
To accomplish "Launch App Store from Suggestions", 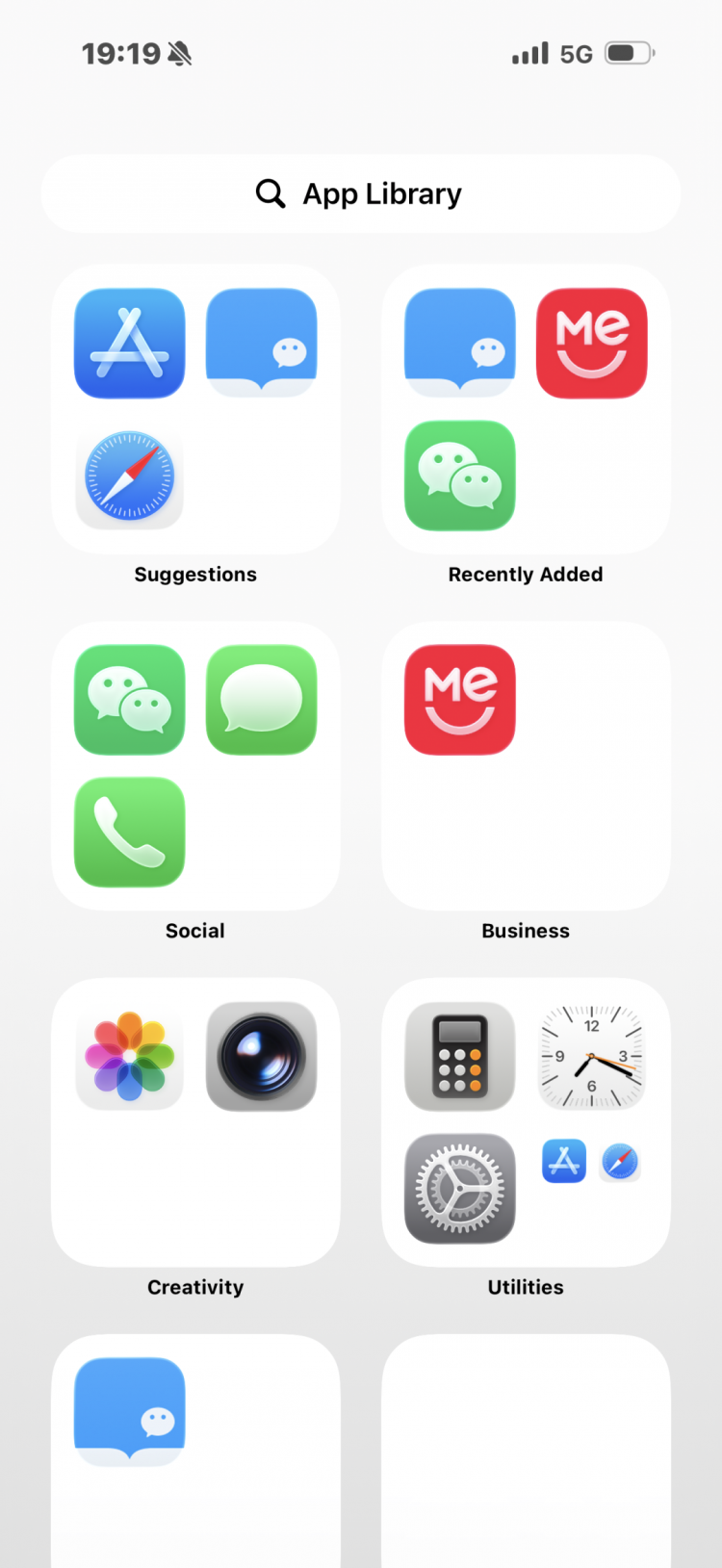I will 130,344.
